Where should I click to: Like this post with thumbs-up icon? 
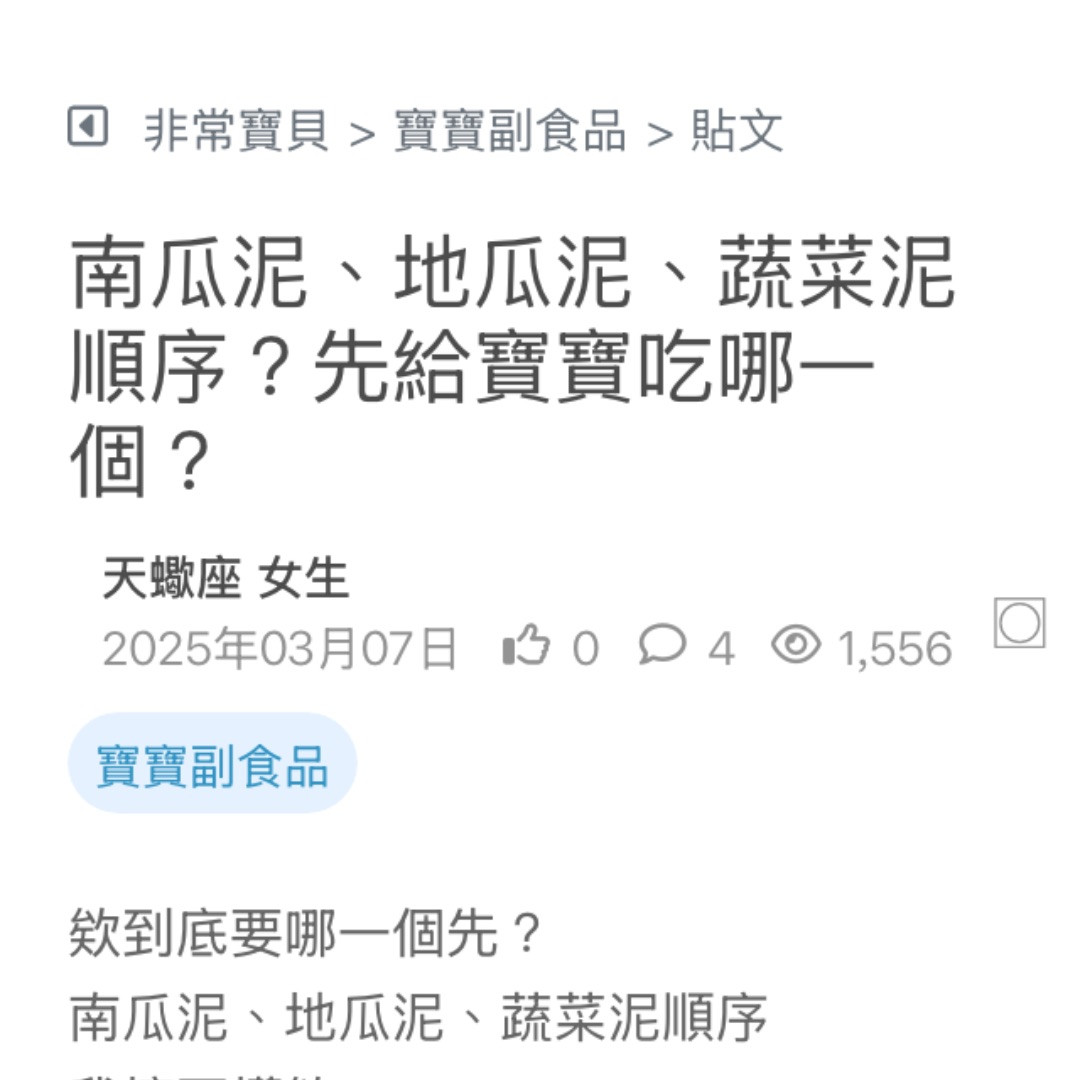tap(526, 646)
